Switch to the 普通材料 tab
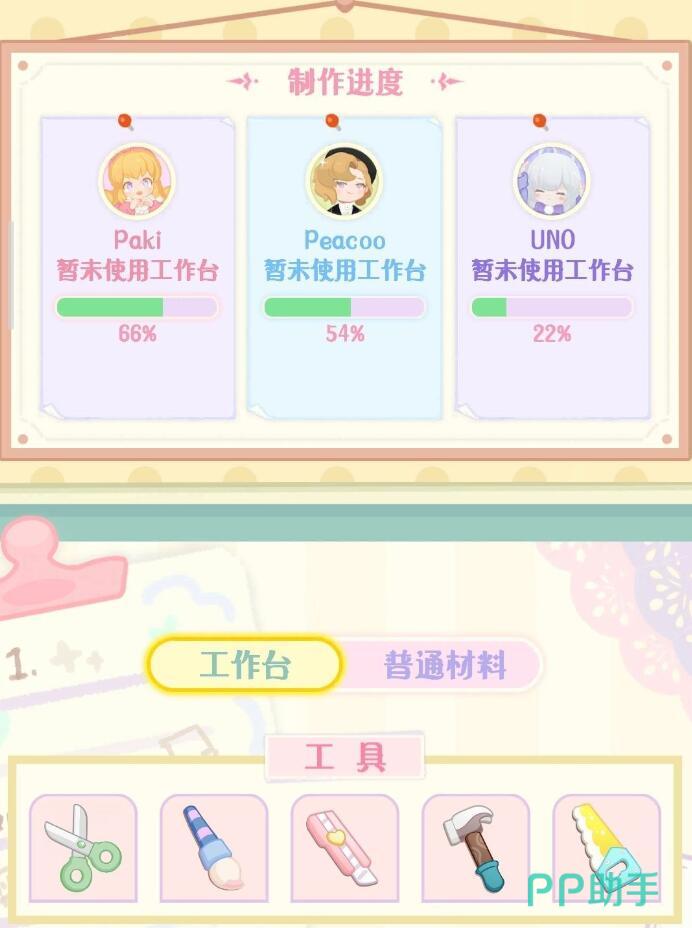 [x=445, y=665]
